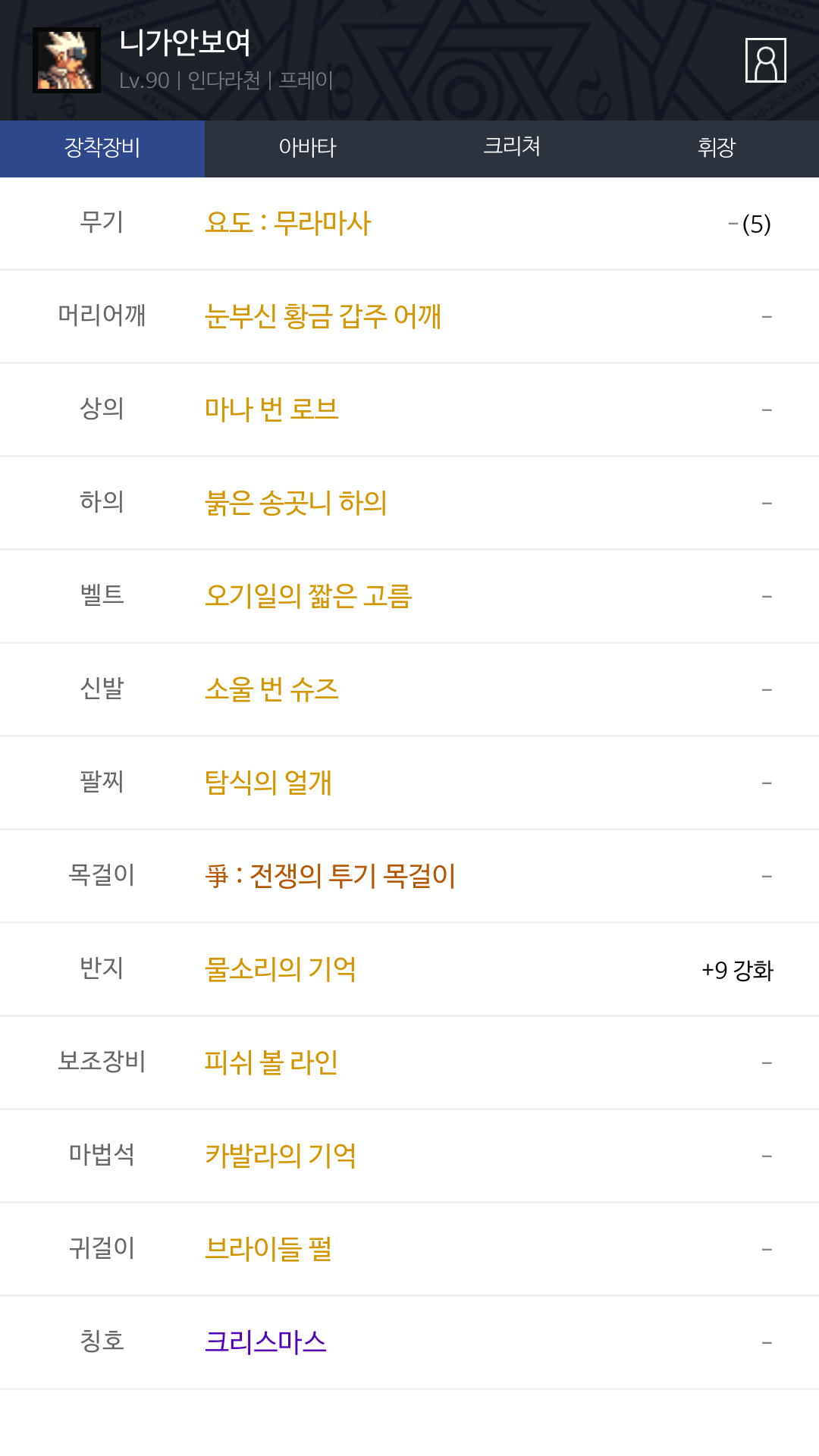819x1456 pixels.
Task: Tap the character avatar 니가안보여
Action: click(x=67, y=61)
